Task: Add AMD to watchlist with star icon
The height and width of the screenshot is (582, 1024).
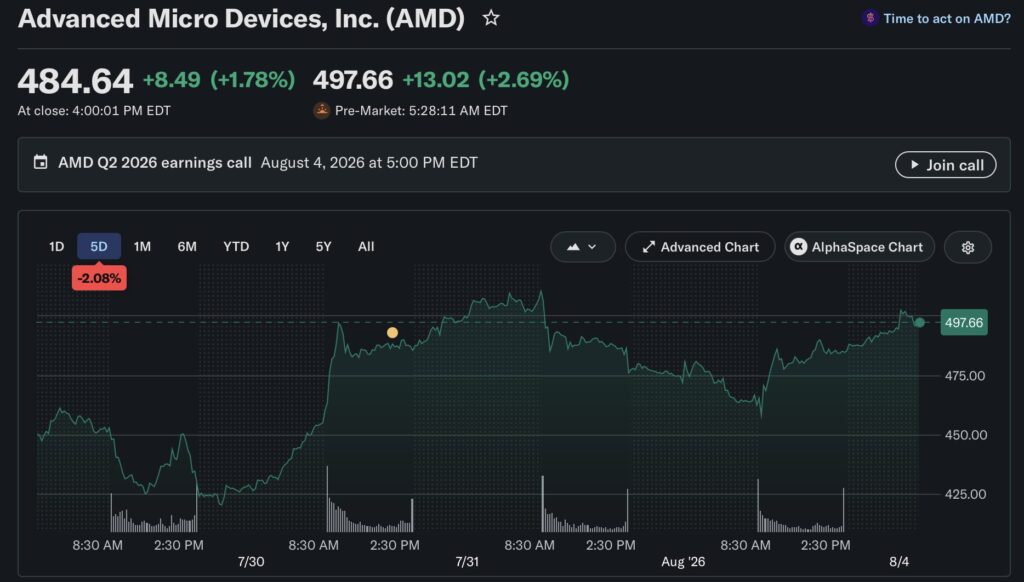Action: (x=490, y=18)
